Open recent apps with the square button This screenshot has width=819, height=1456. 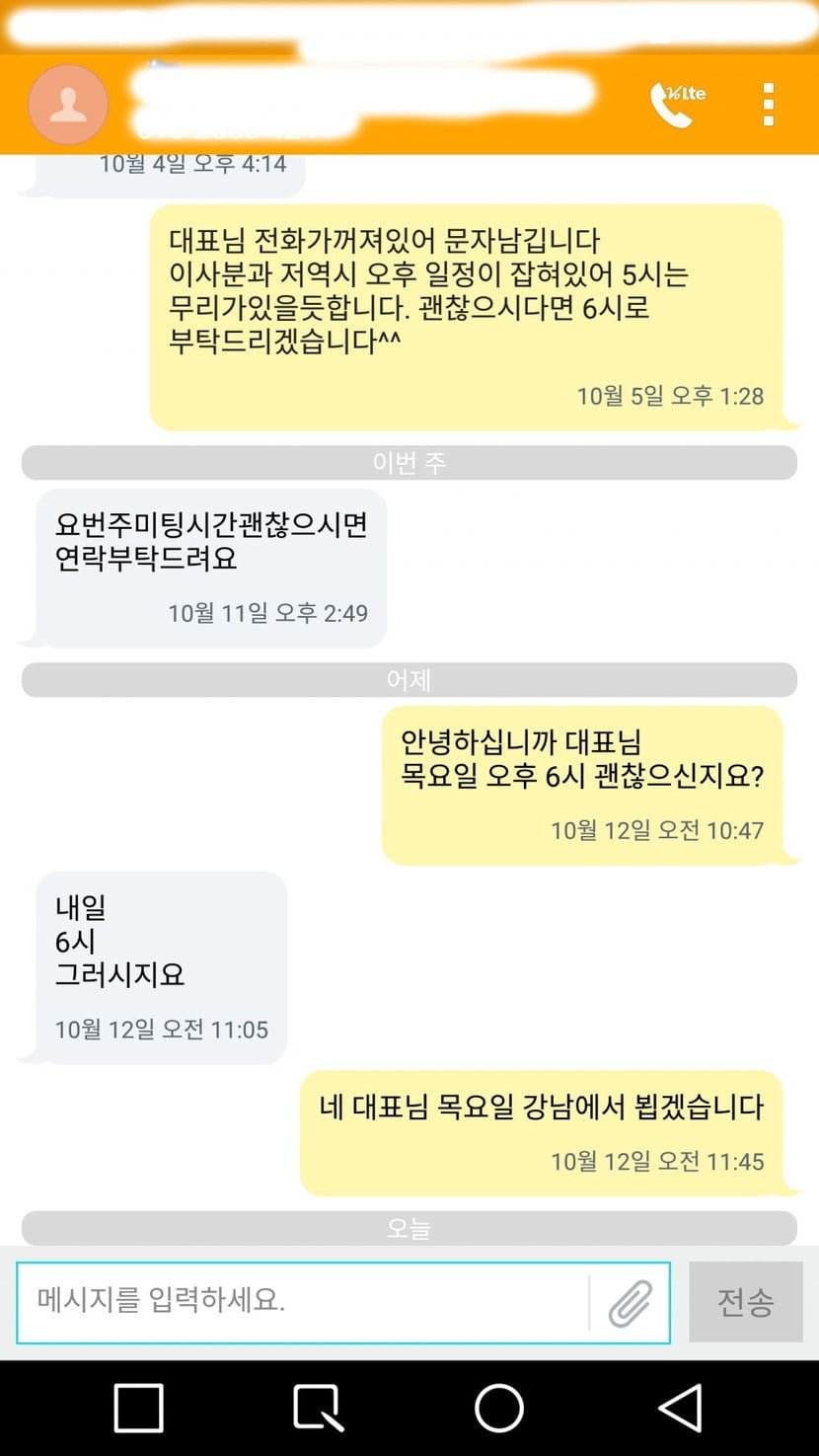pos(138,1407)
